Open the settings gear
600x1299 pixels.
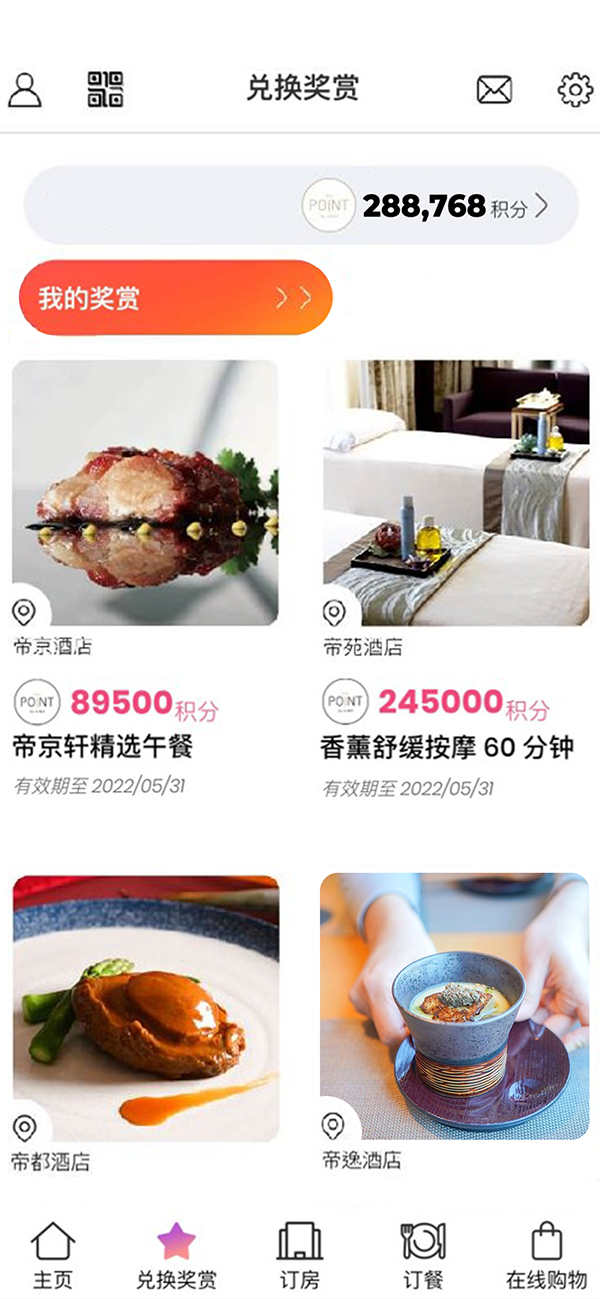[x=575, y=90]
